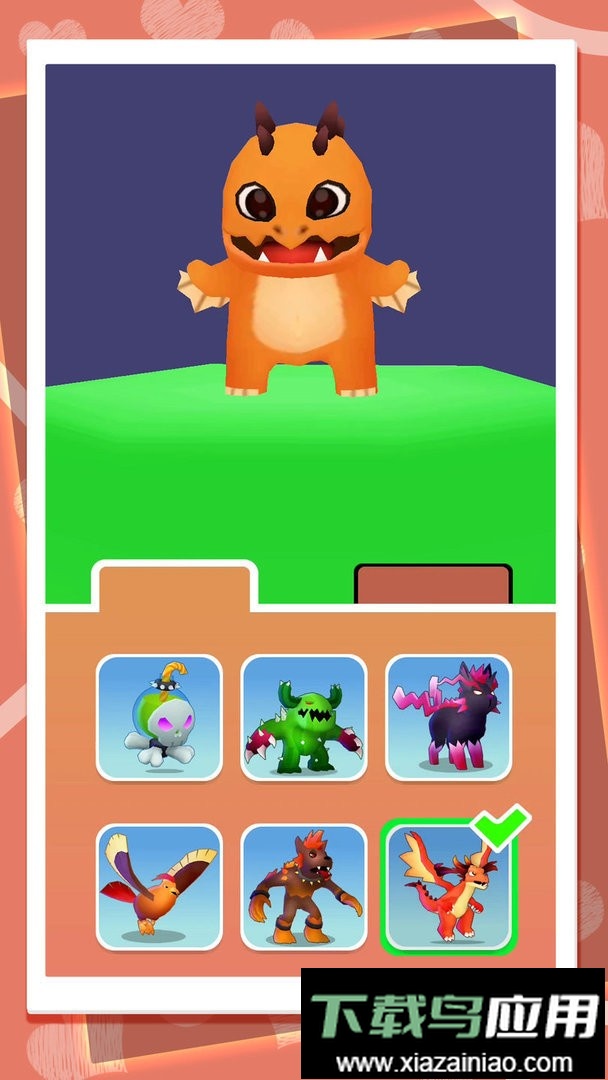Image resolution: width=608 pixels, height=1080 pixels.
Task: Choose the green spiky monster tile
Action: coord(303,717)
